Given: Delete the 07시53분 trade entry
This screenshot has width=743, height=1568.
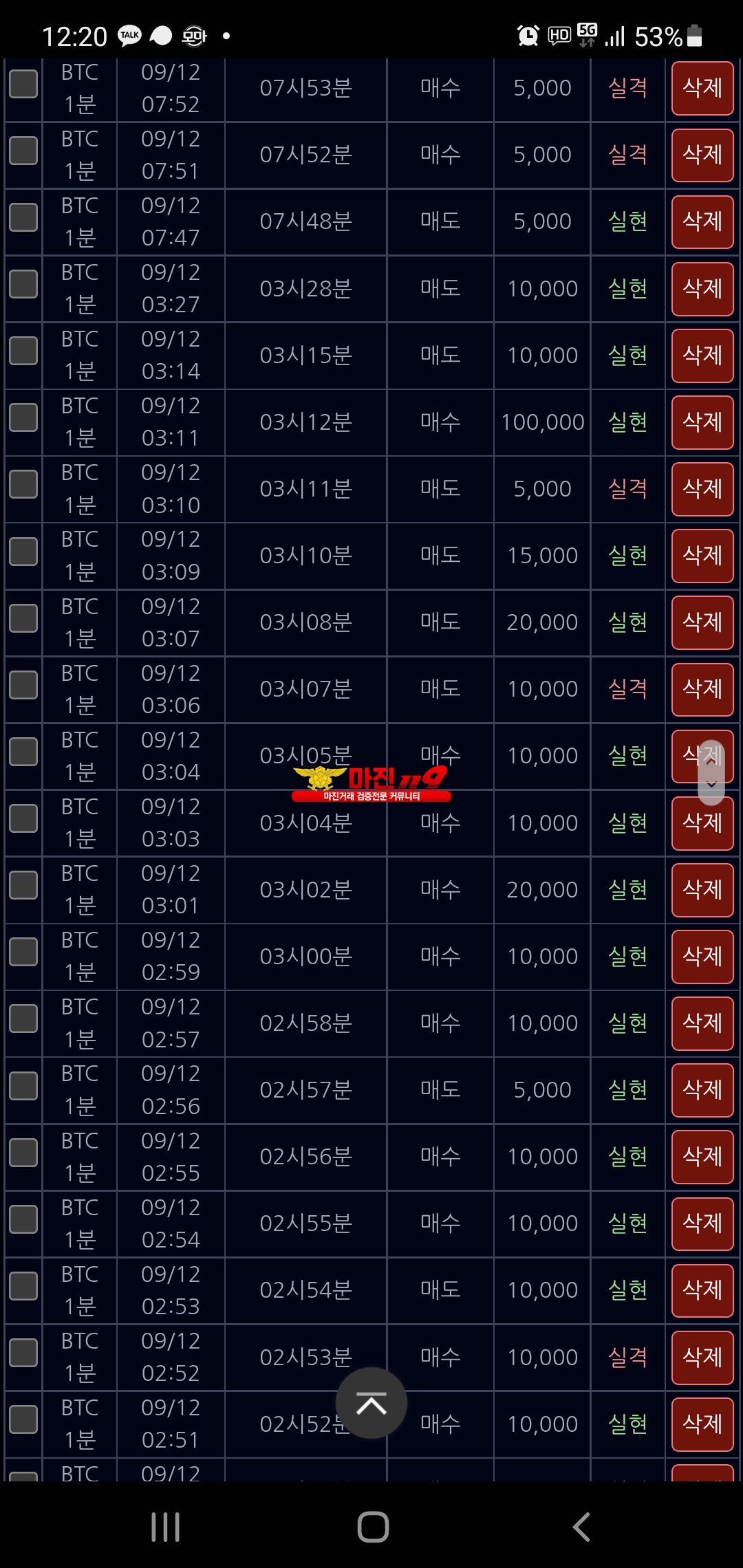Looking at the screenshot, I should pyautogui.click(x=702, y=88).
